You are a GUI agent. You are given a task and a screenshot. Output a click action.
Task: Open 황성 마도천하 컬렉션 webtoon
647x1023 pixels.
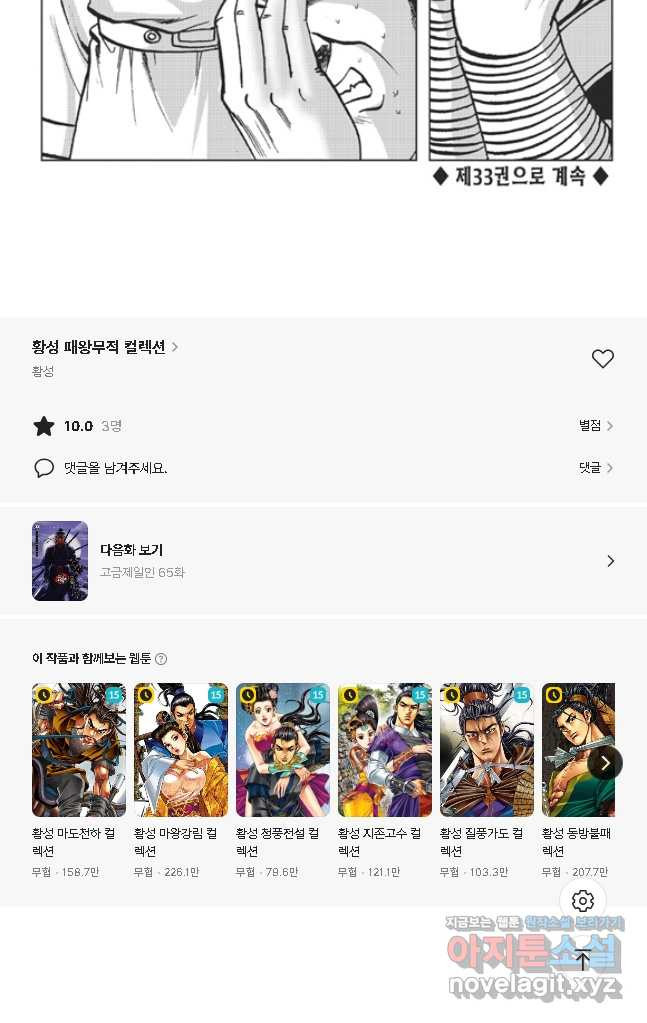coord(79,750)
